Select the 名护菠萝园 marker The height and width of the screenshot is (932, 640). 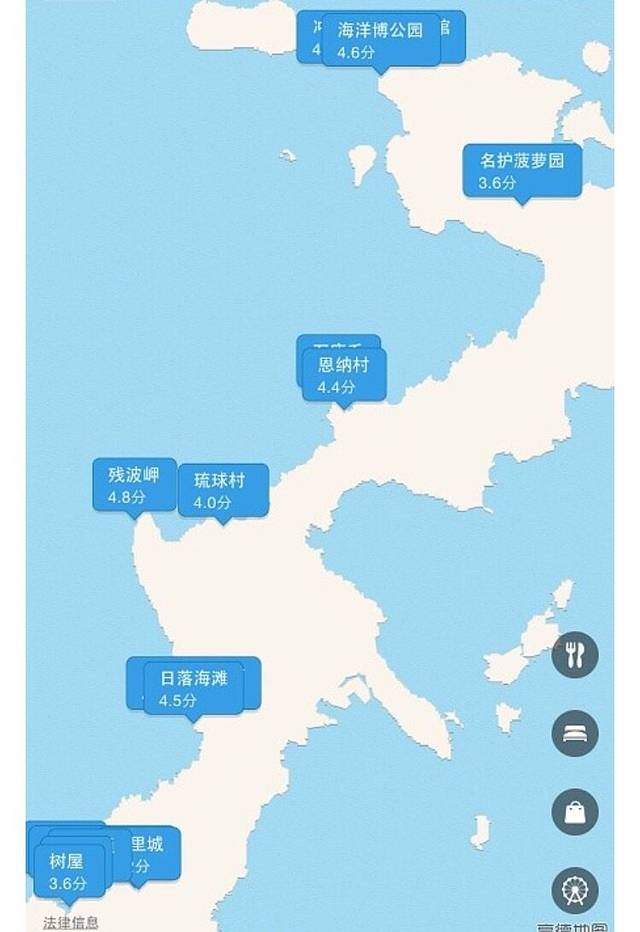[522, 170]
